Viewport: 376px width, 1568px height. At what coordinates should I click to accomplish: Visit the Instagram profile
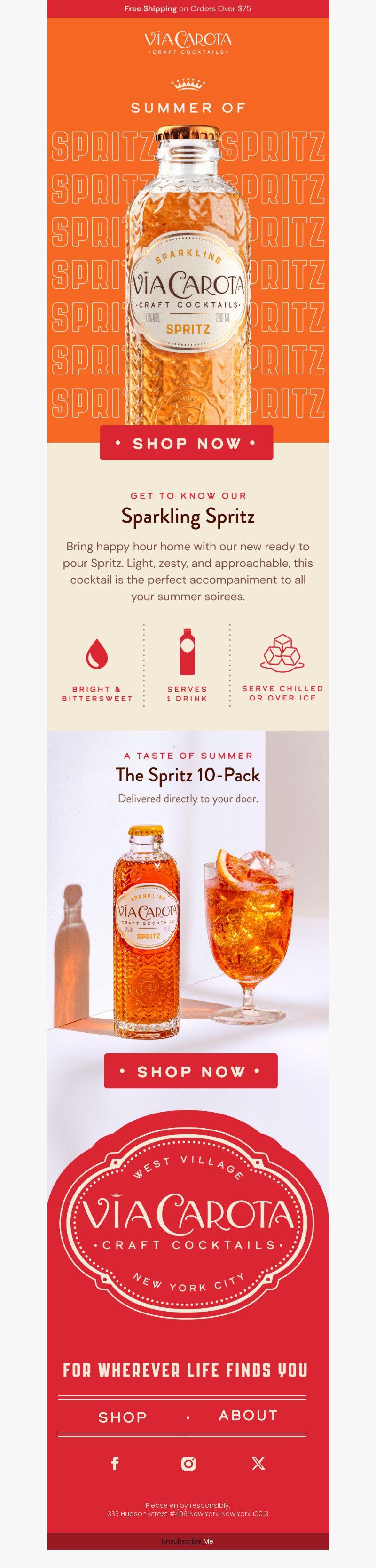(188, 1463)
